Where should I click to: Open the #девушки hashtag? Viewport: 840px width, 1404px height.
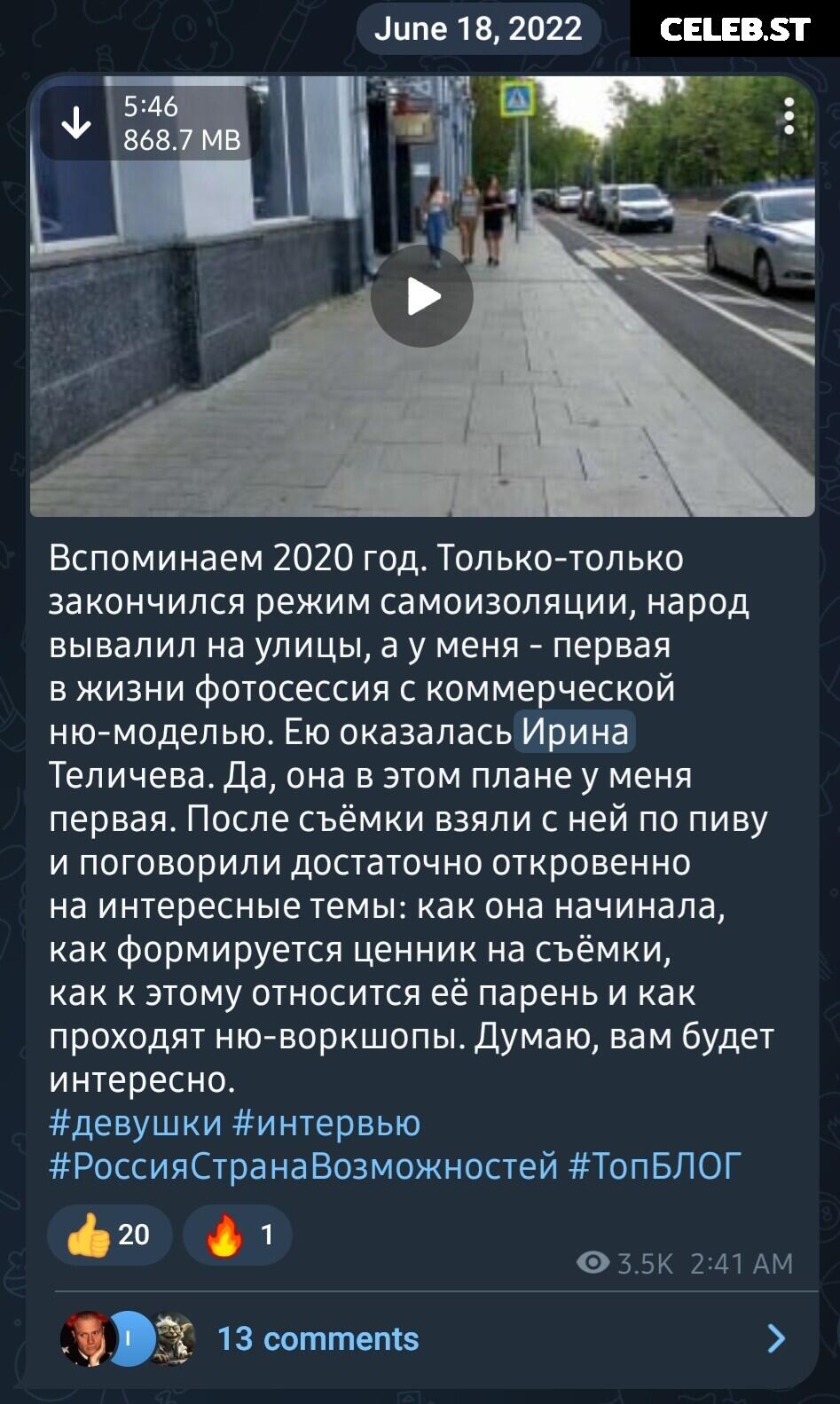[135, 1124]
